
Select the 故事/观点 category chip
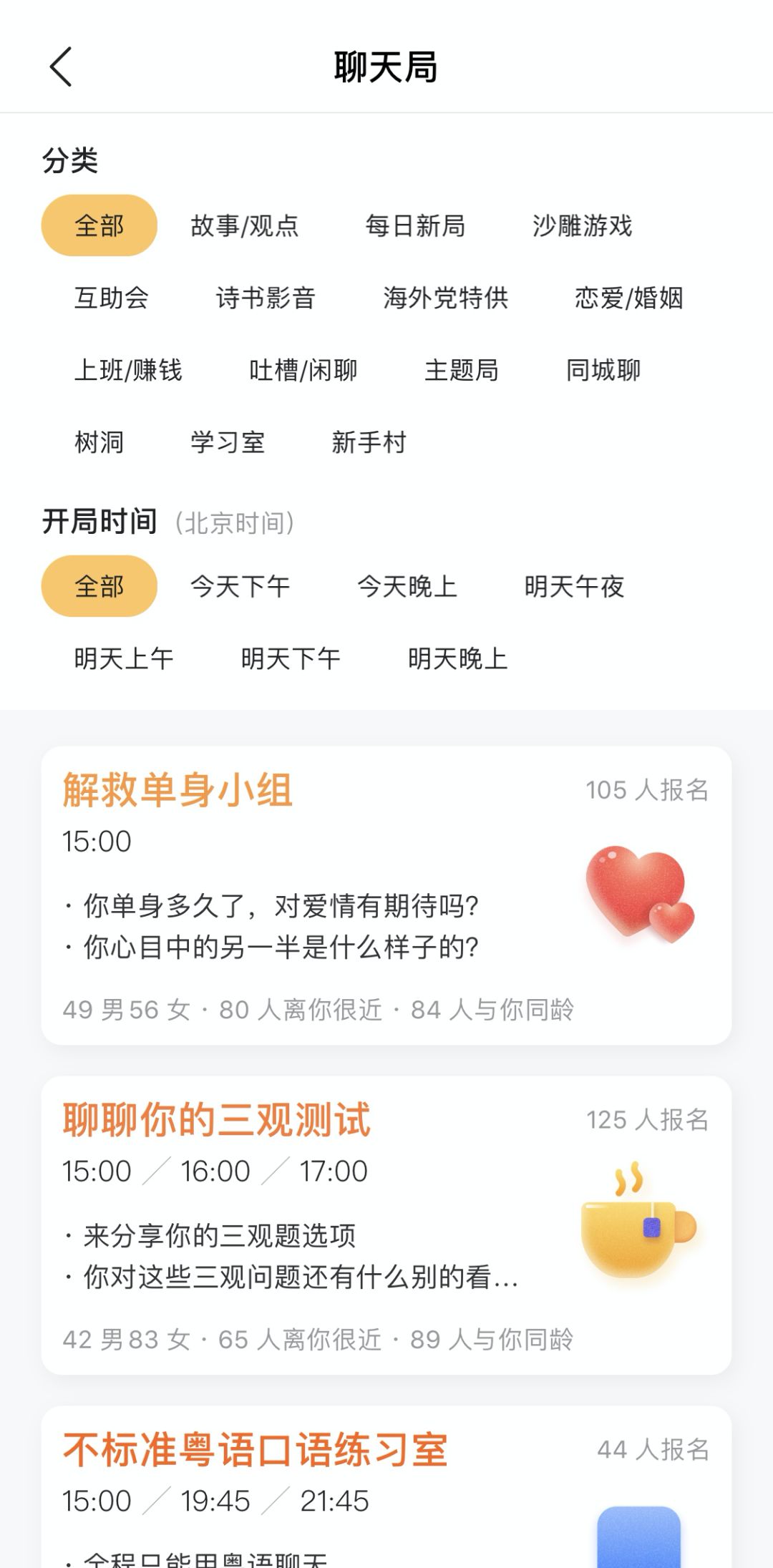pos(244,226)
